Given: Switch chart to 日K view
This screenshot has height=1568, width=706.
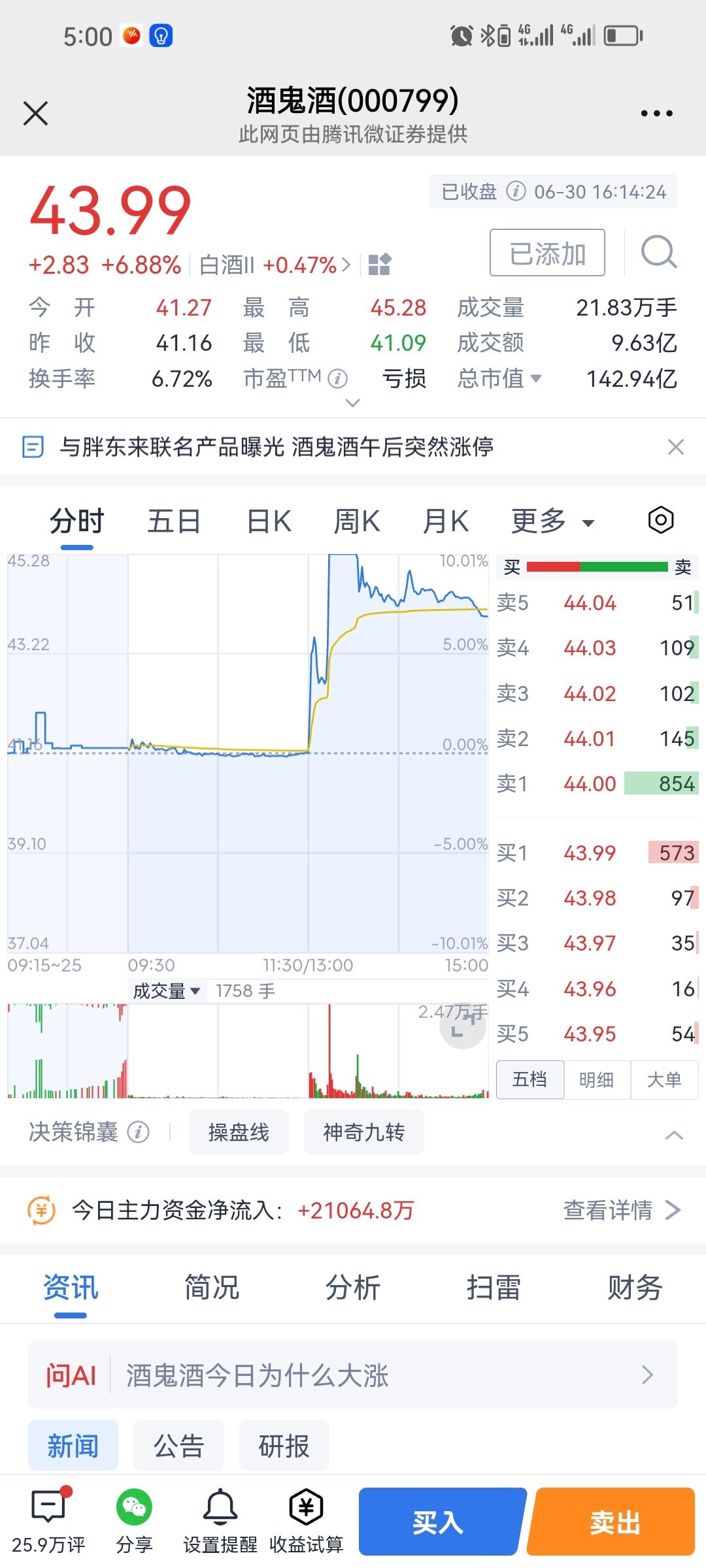Looking at the screenshot, I should (x=269, y=521).
